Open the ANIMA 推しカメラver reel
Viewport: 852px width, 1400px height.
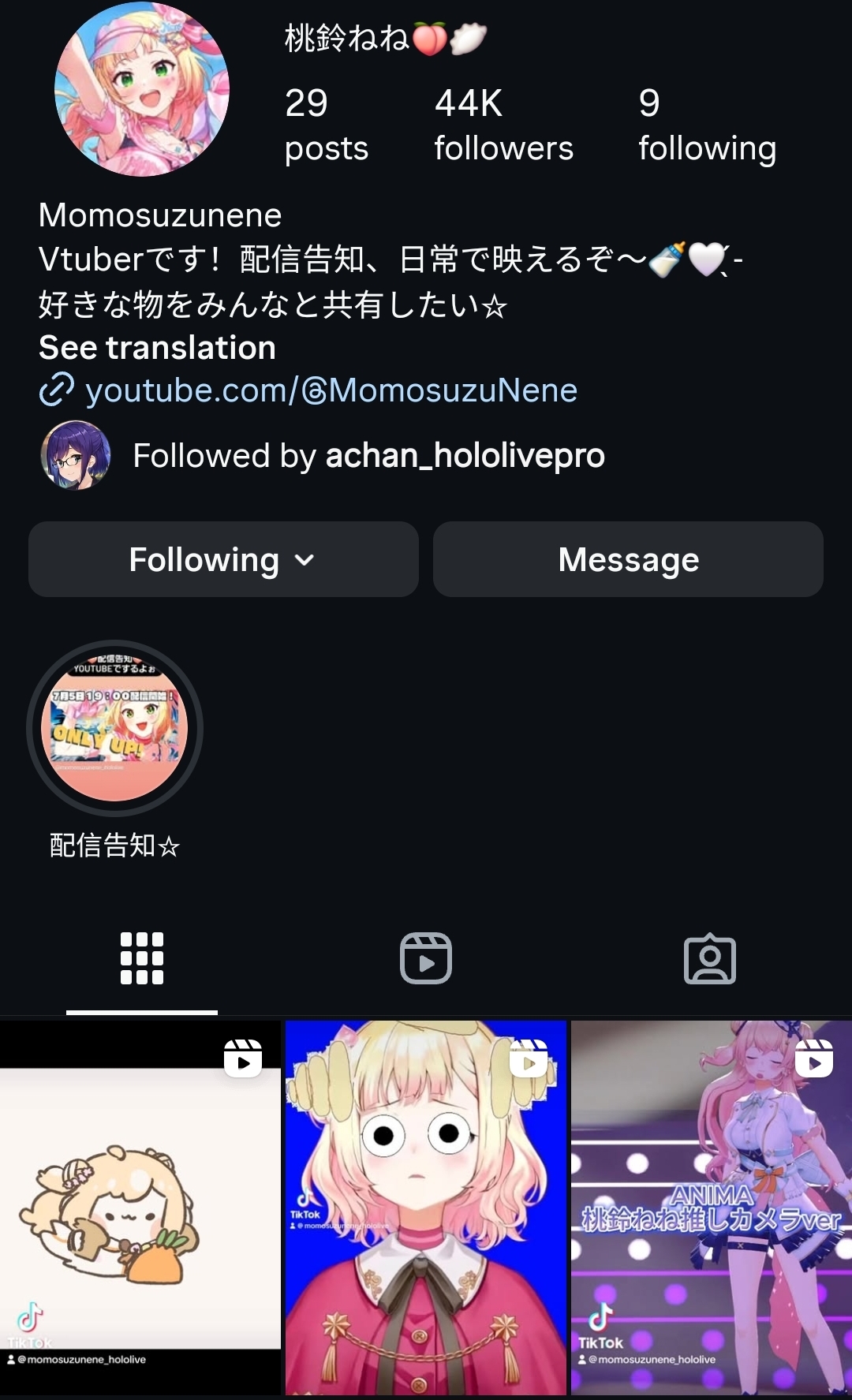pos(711,1207)
